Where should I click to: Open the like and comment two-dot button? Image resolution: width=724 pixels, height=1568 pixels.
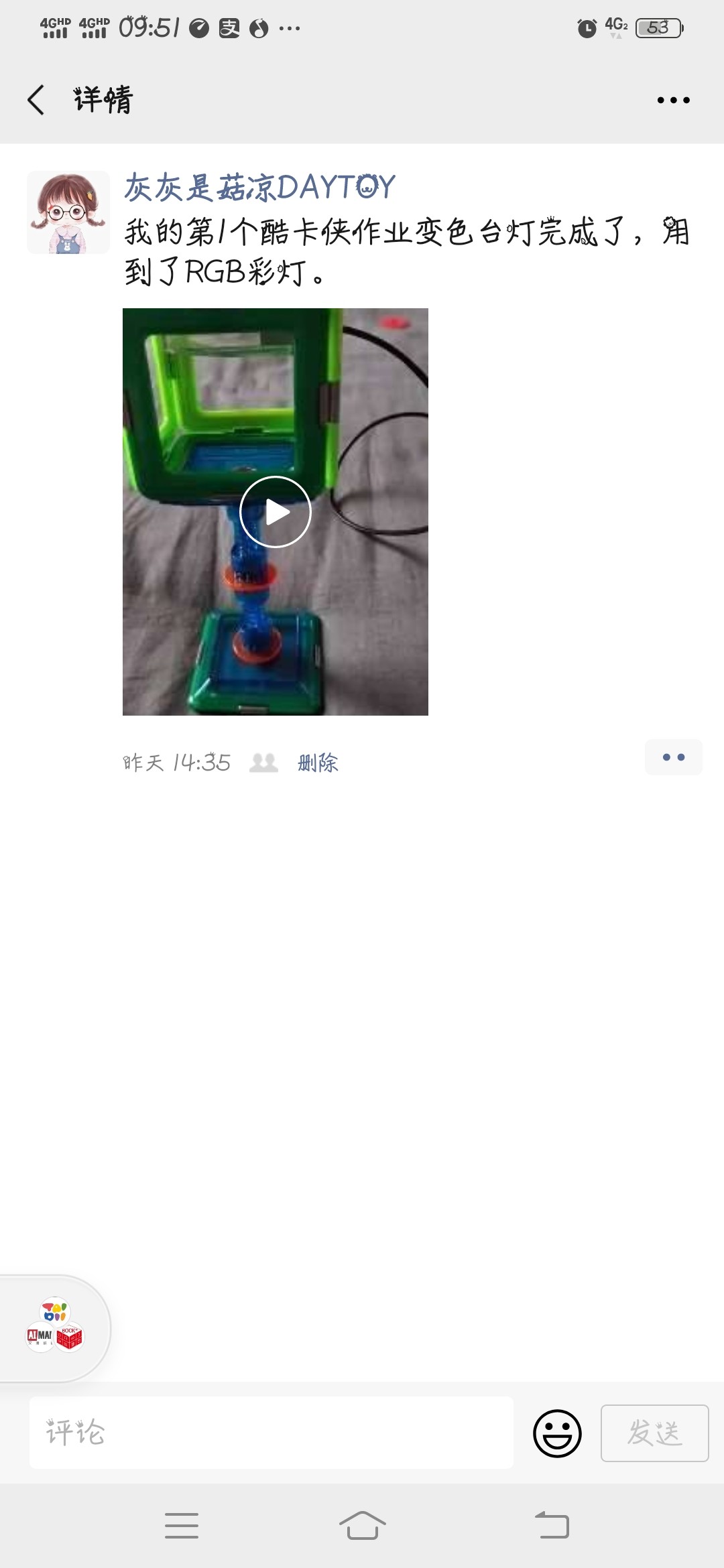tap(673, 757)
